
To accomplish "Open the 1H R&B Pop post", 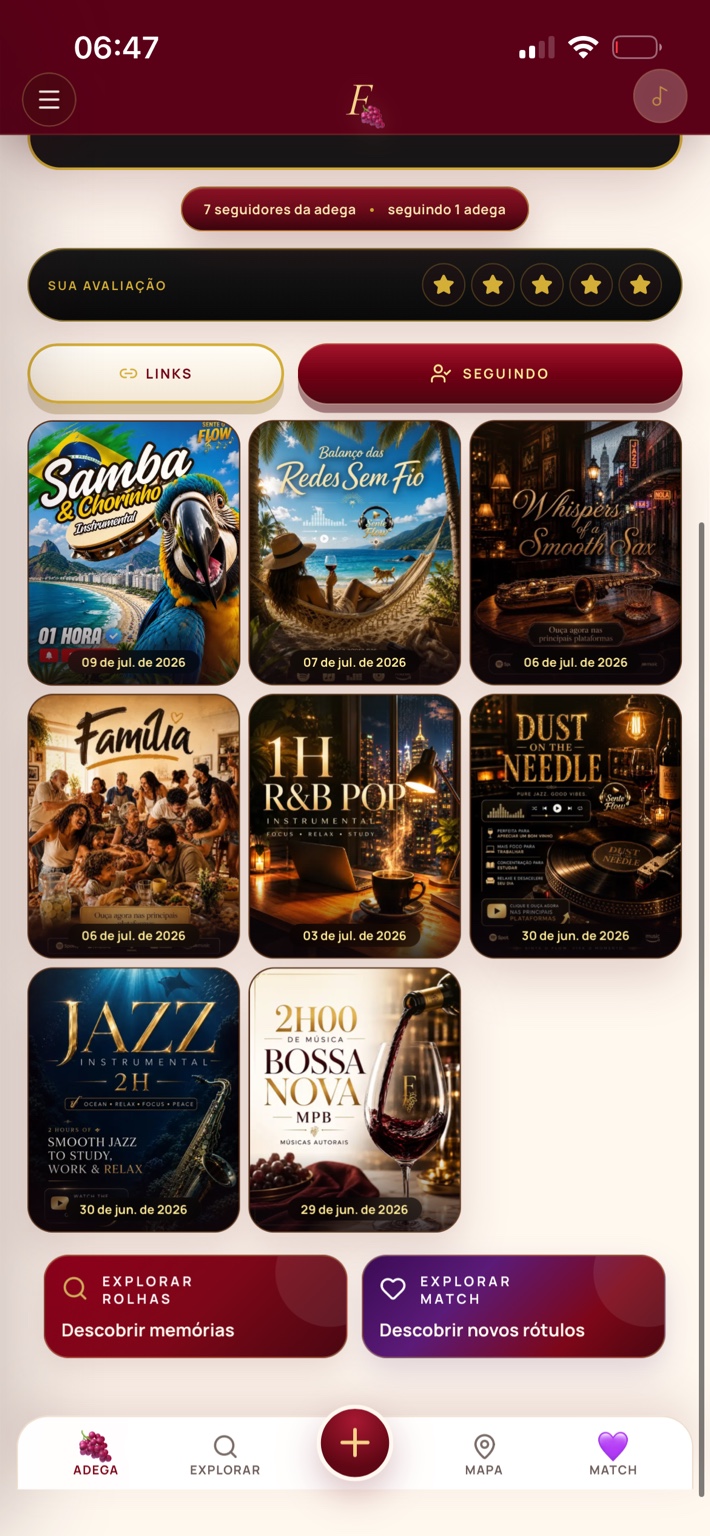I will pyautogui.click(x=355, y=826).
